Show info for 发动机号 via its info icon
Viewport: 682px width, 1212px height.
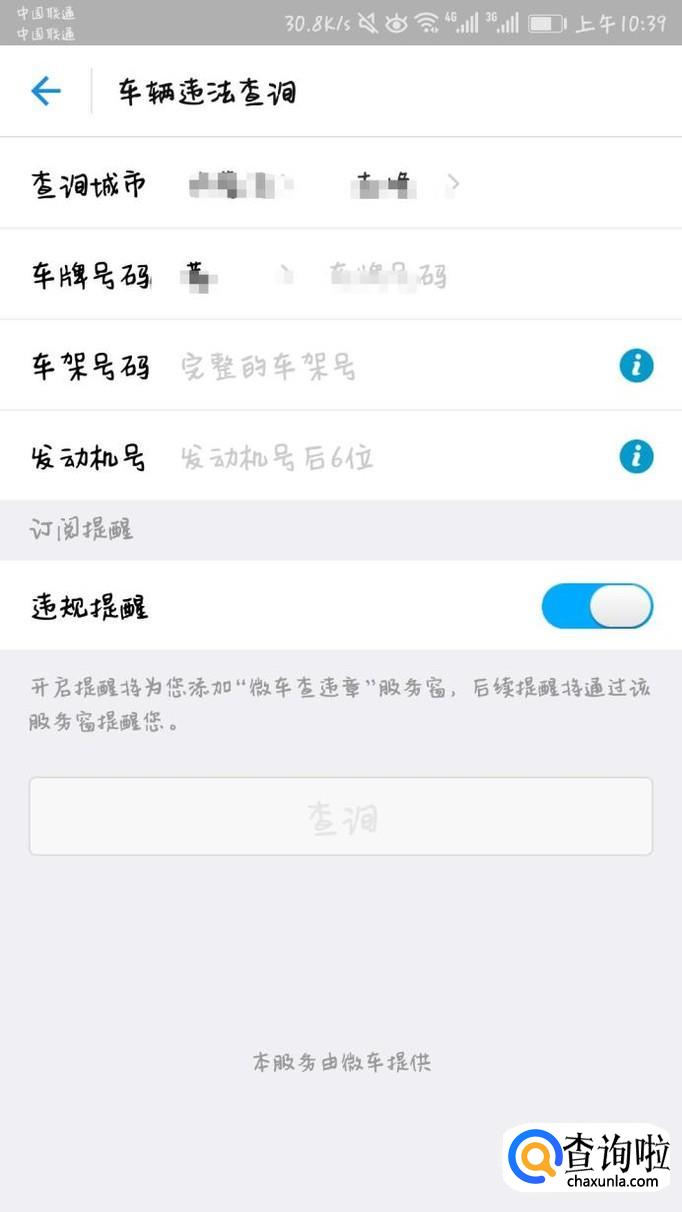click(636, 457)
